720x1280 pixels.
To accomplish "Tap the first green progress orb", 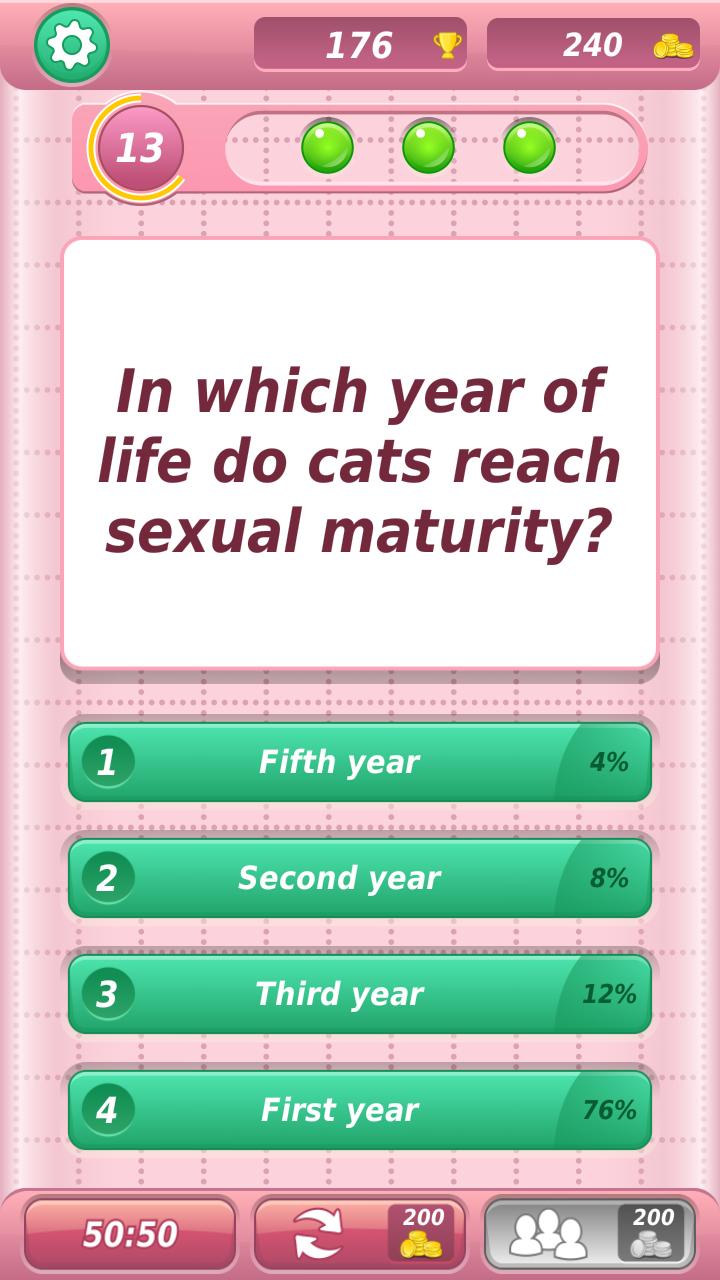I will pyautogui.click(x=330, y=146).
